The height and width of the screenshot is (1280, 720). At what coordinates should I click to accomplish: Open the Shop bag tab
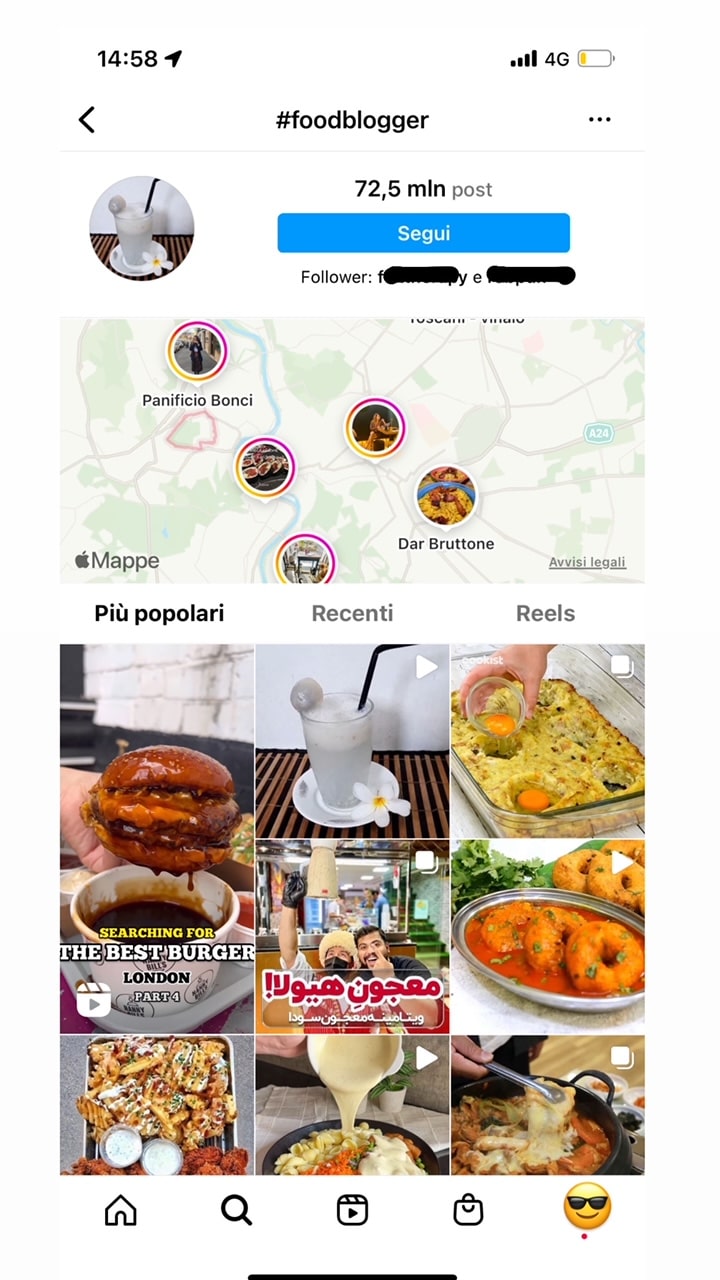(x=468, y=1210)
